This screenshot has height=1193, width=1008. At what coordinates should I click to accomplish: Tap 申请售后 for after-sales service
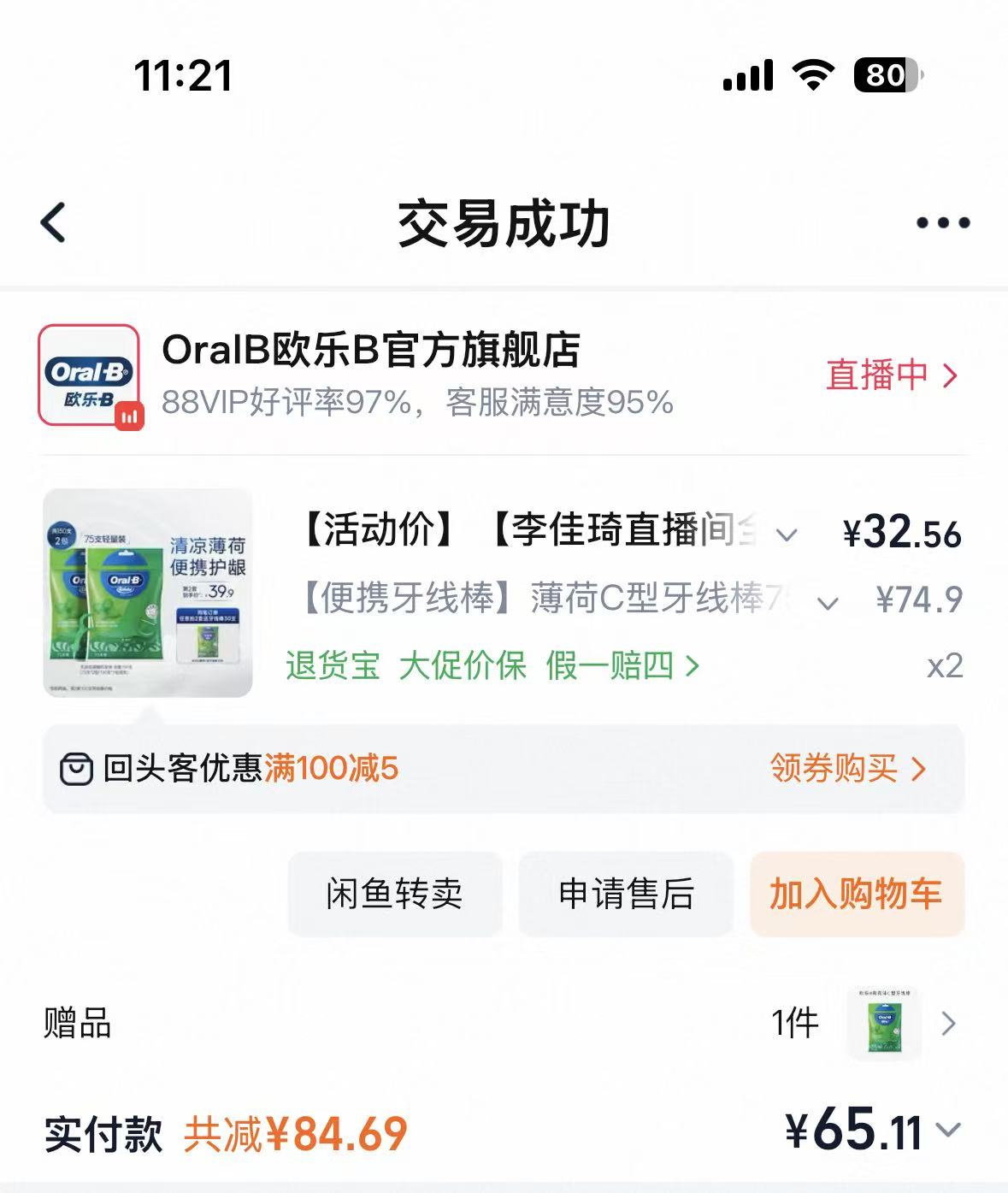pyautogui.click(x=626, y=894)
